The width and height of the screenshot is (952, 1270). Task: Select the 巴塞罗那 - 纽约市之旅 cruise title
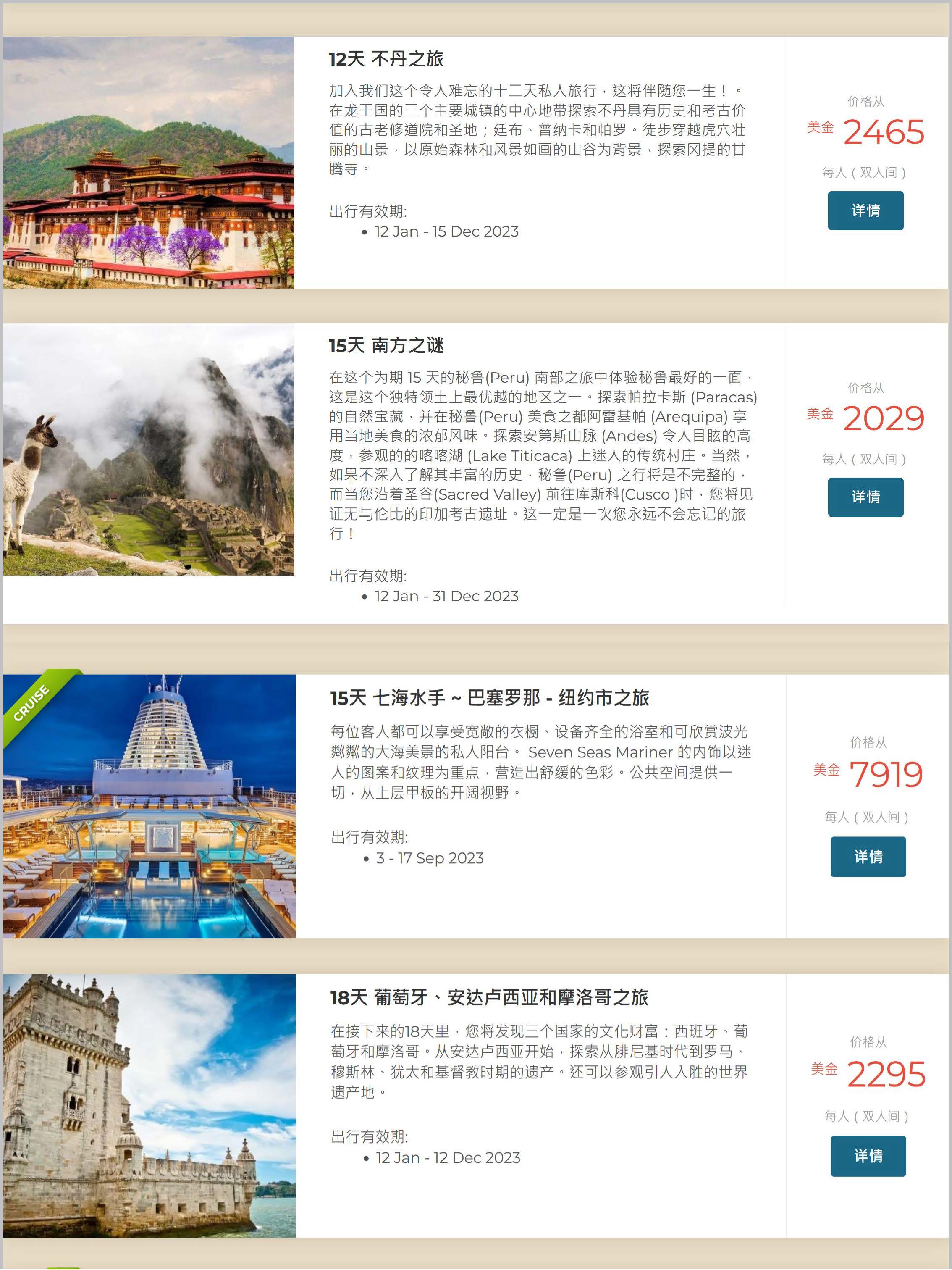[x=489, y=697]
